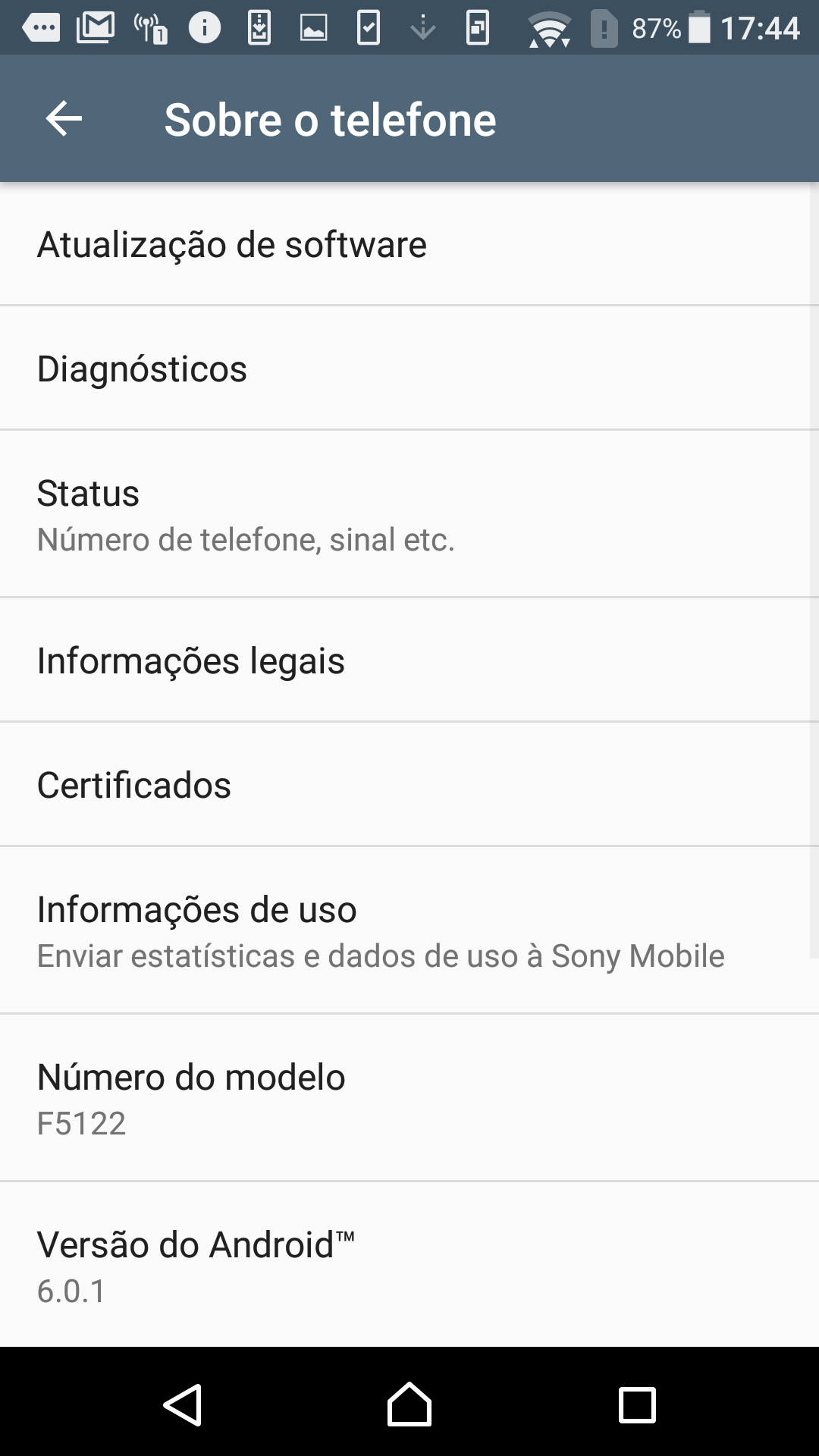Go back using the app bar arrow

(64, 119)
